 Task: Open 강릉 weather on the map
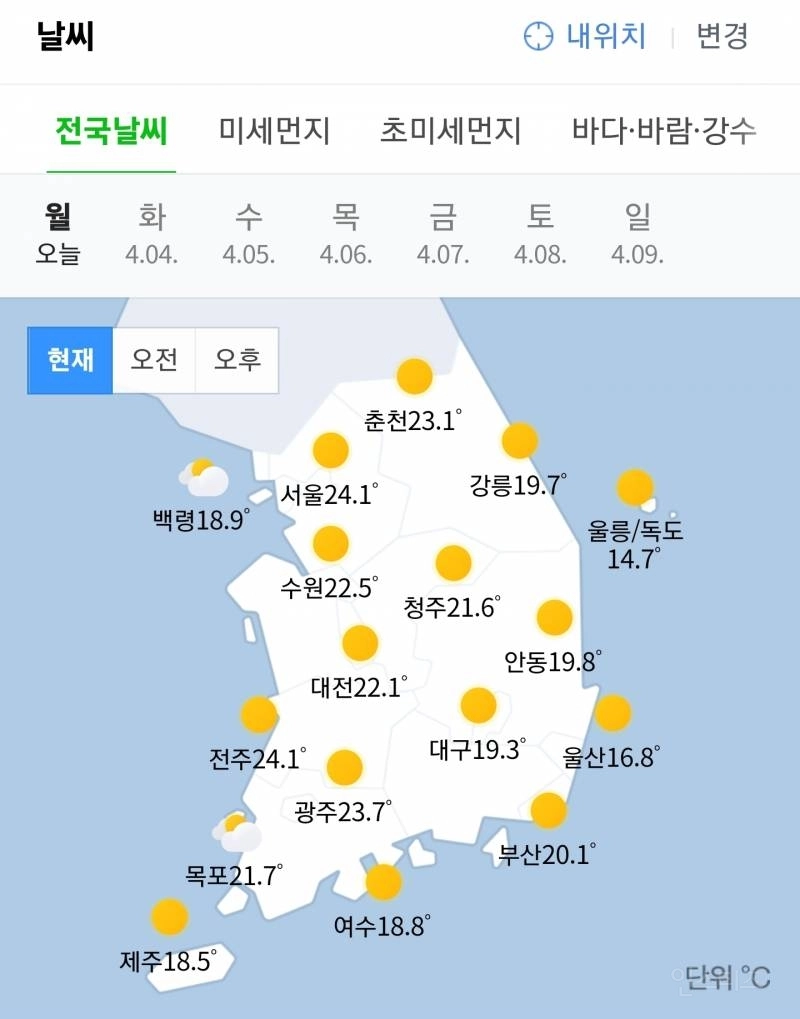pos(519,461)
